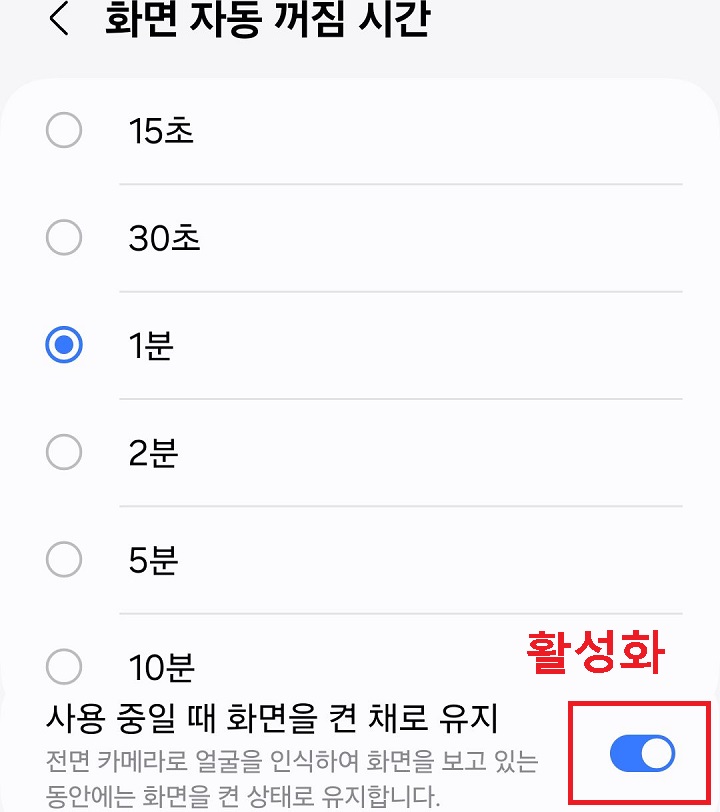Tap the currently selected 1분 option row
Screen dimensions: 720x812
tap(300, 345)
